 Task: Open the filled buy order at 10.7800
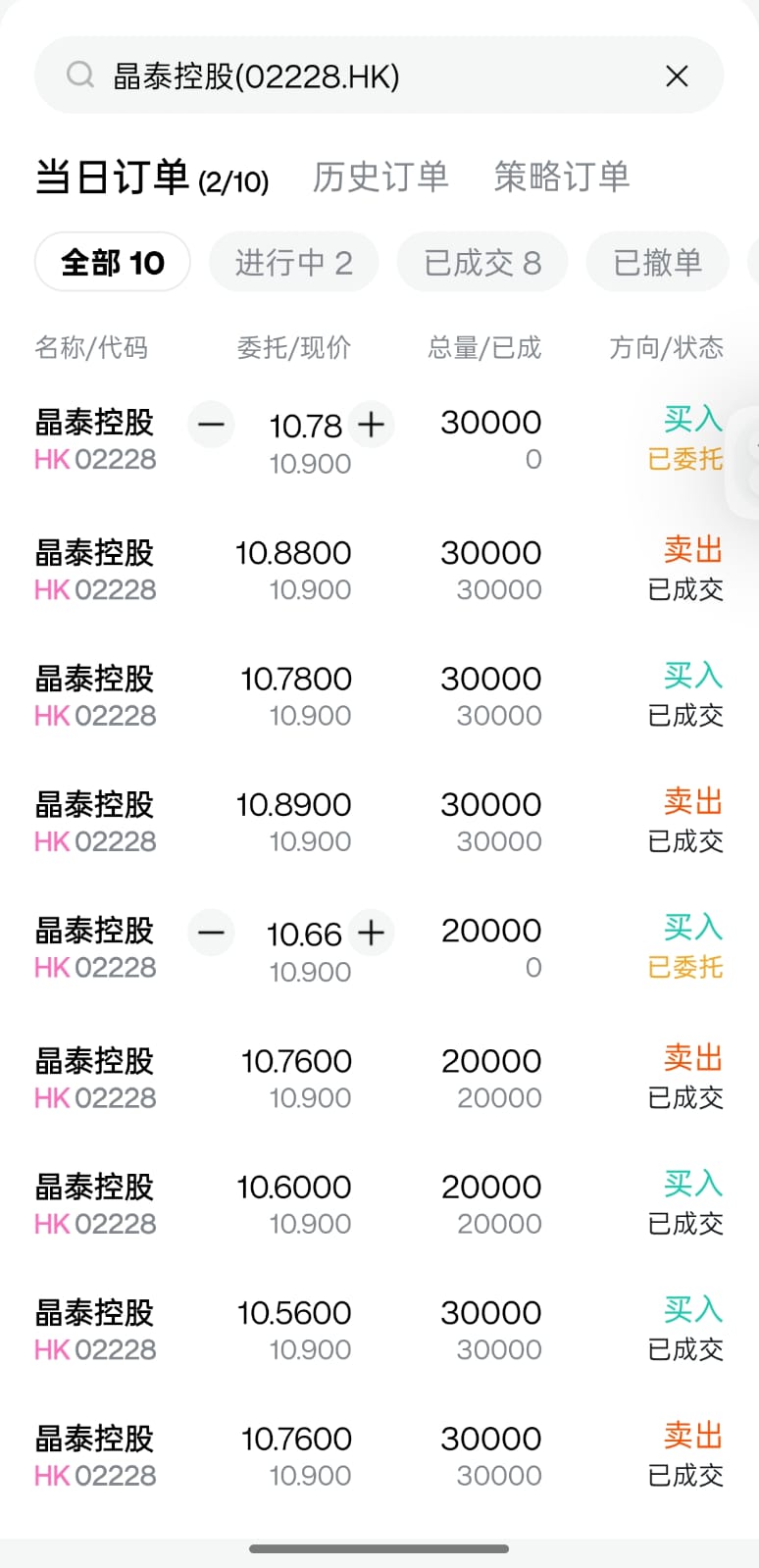379,696
